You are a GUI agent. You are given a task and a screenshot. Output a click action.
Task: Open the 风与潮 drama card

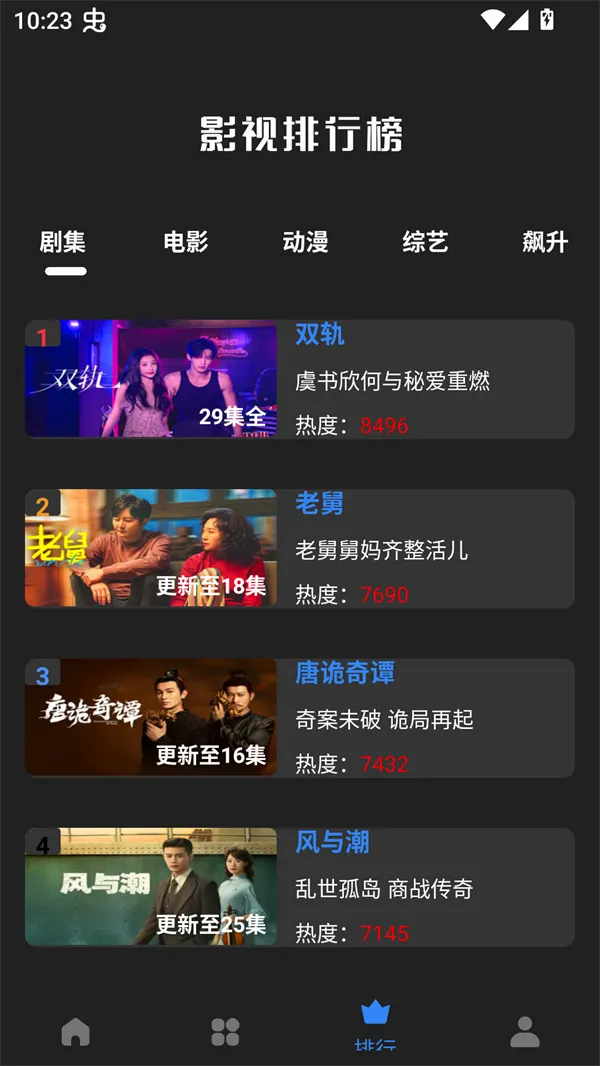pyautogui.click(x=300, y=887)
